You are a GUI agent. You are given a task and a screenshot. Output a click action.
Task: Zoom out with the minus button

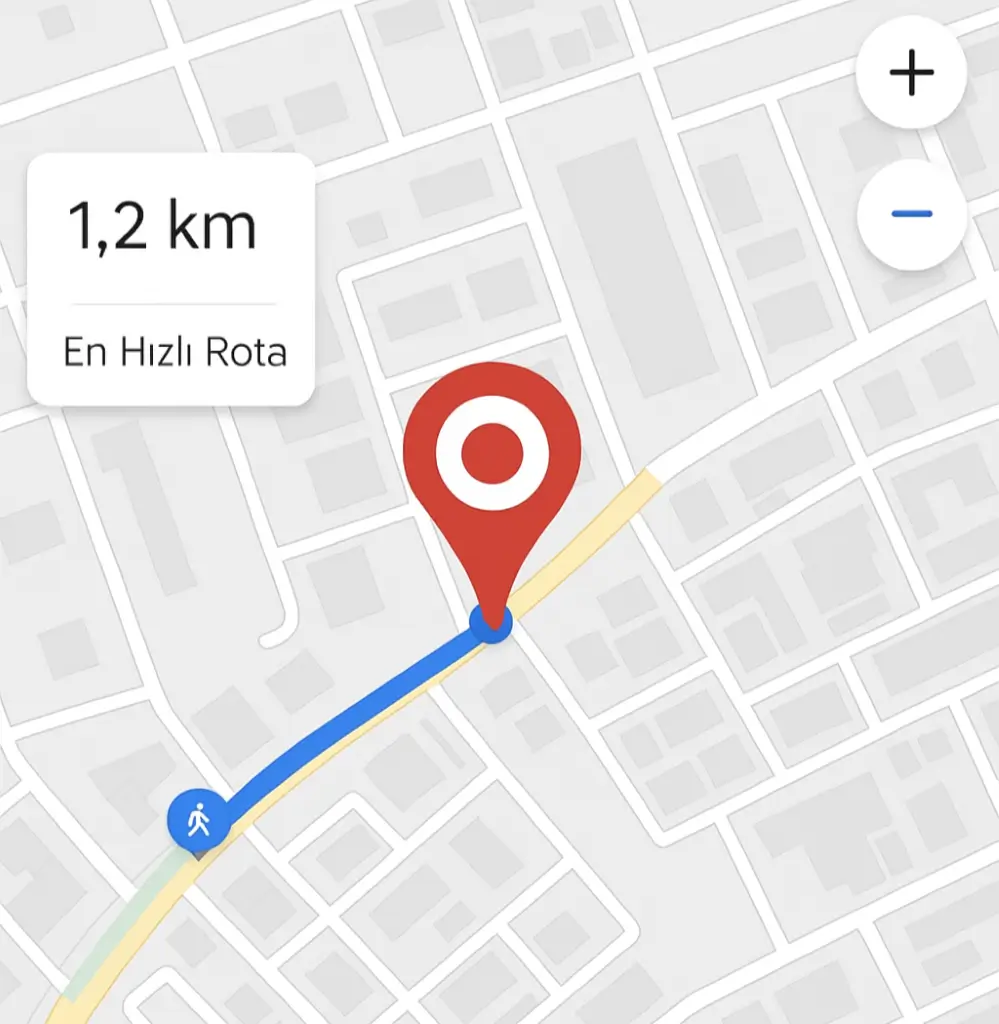click(911, 214)
